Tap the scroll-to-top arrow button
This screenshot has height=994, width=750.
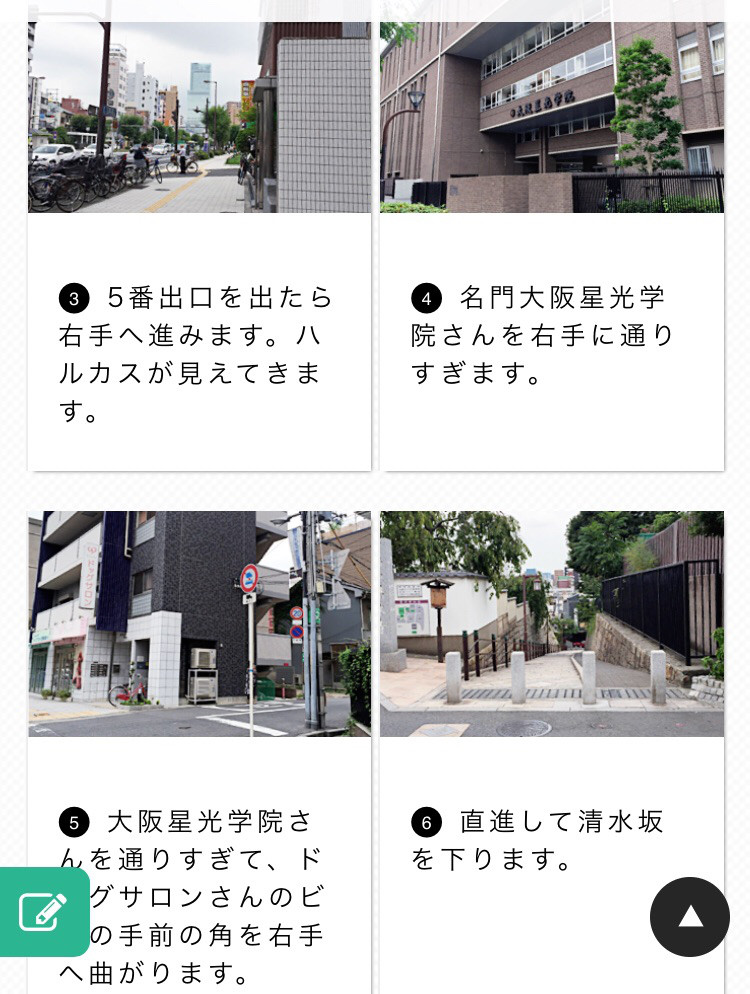pyautogui.click(x=690, y=916)
